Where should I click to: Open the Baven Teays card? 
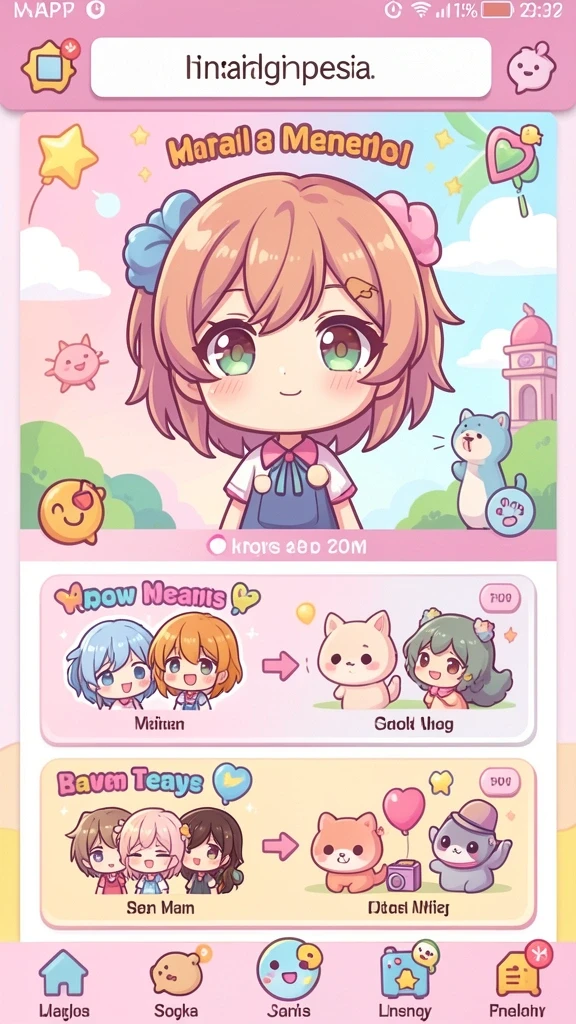coord(288,843)
